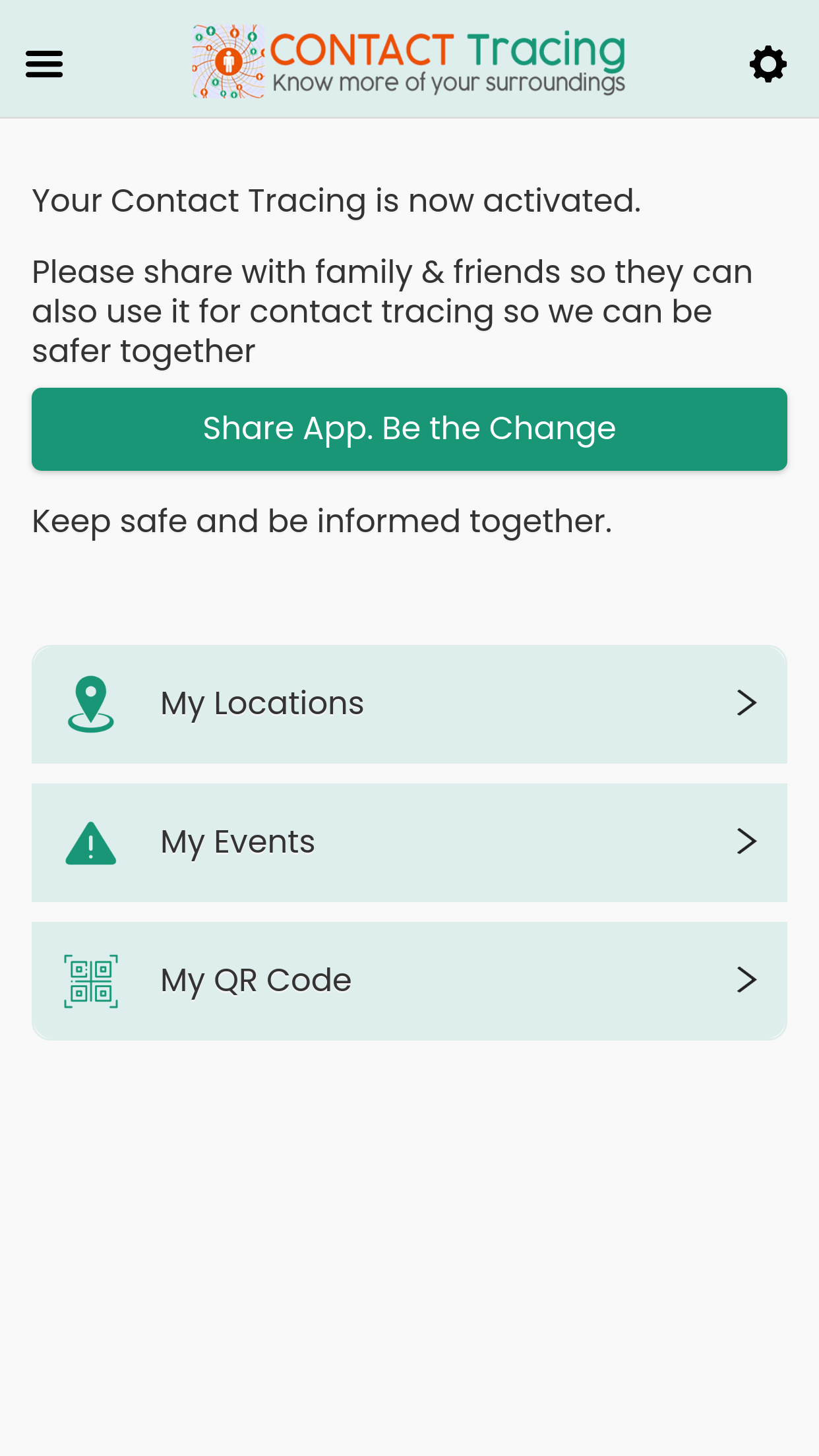
Task: Expand My QR Code using its right chevron
Action: (747, 980)
